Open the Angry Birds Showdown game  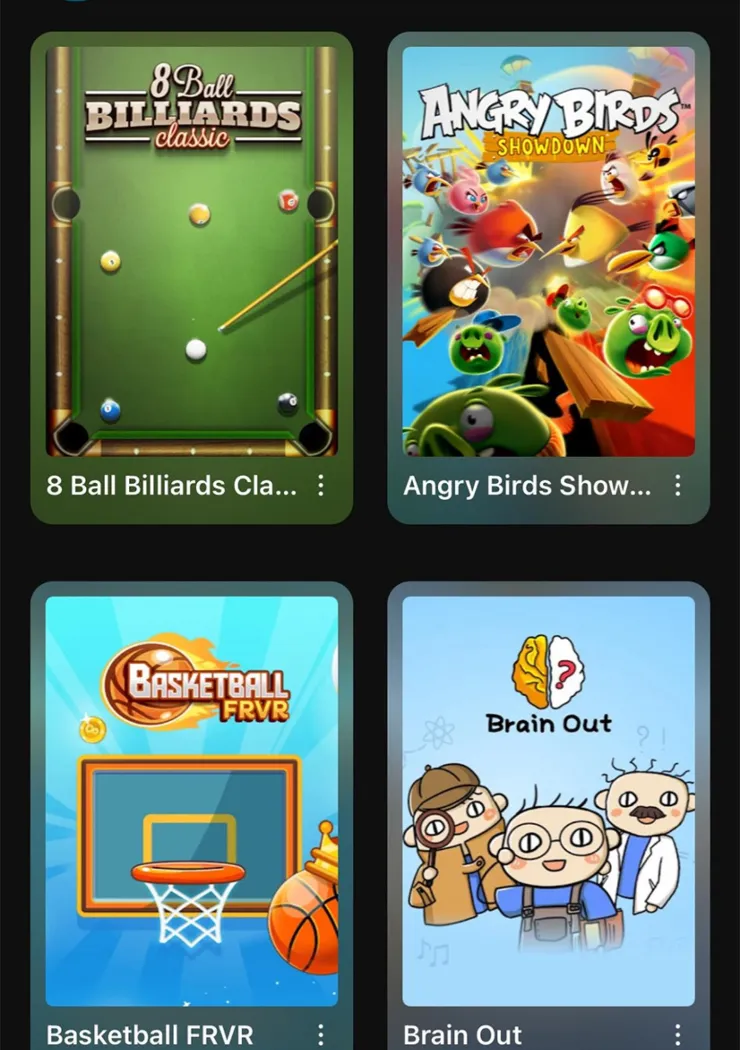(548, 251)
